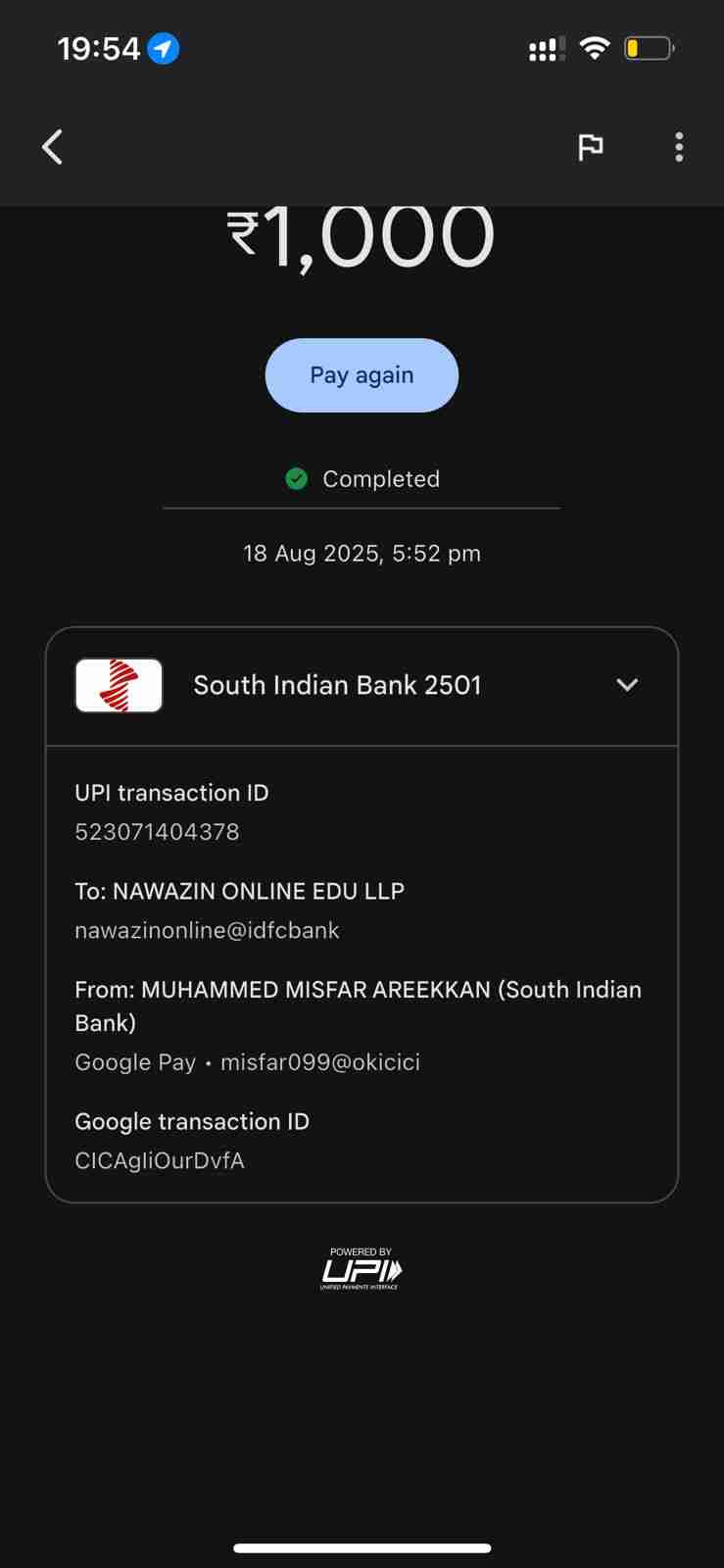Collapse the South Indian Bank 2501 details
The width and height of the screenshot is (724, 1568).
pos(627,685)
